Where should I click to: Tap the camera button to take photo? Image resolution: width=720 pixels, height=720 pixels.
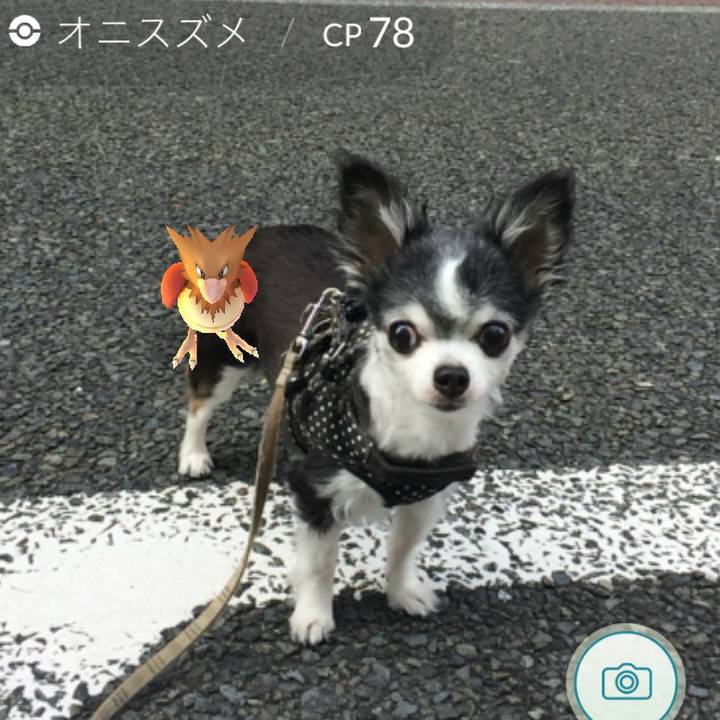coord(627,680)
